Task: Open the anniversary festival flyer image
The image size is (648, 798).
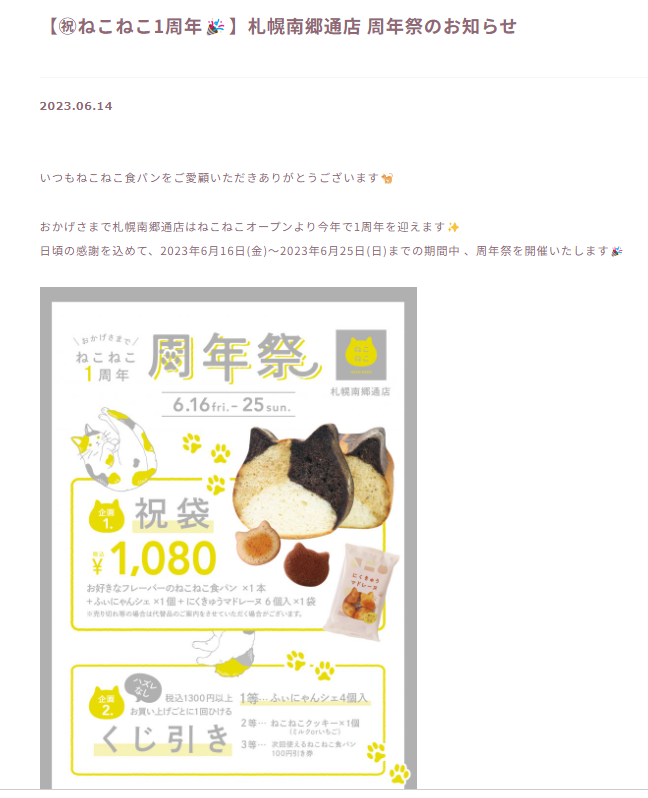Action: pyautogui.click(x=228, y=538)
